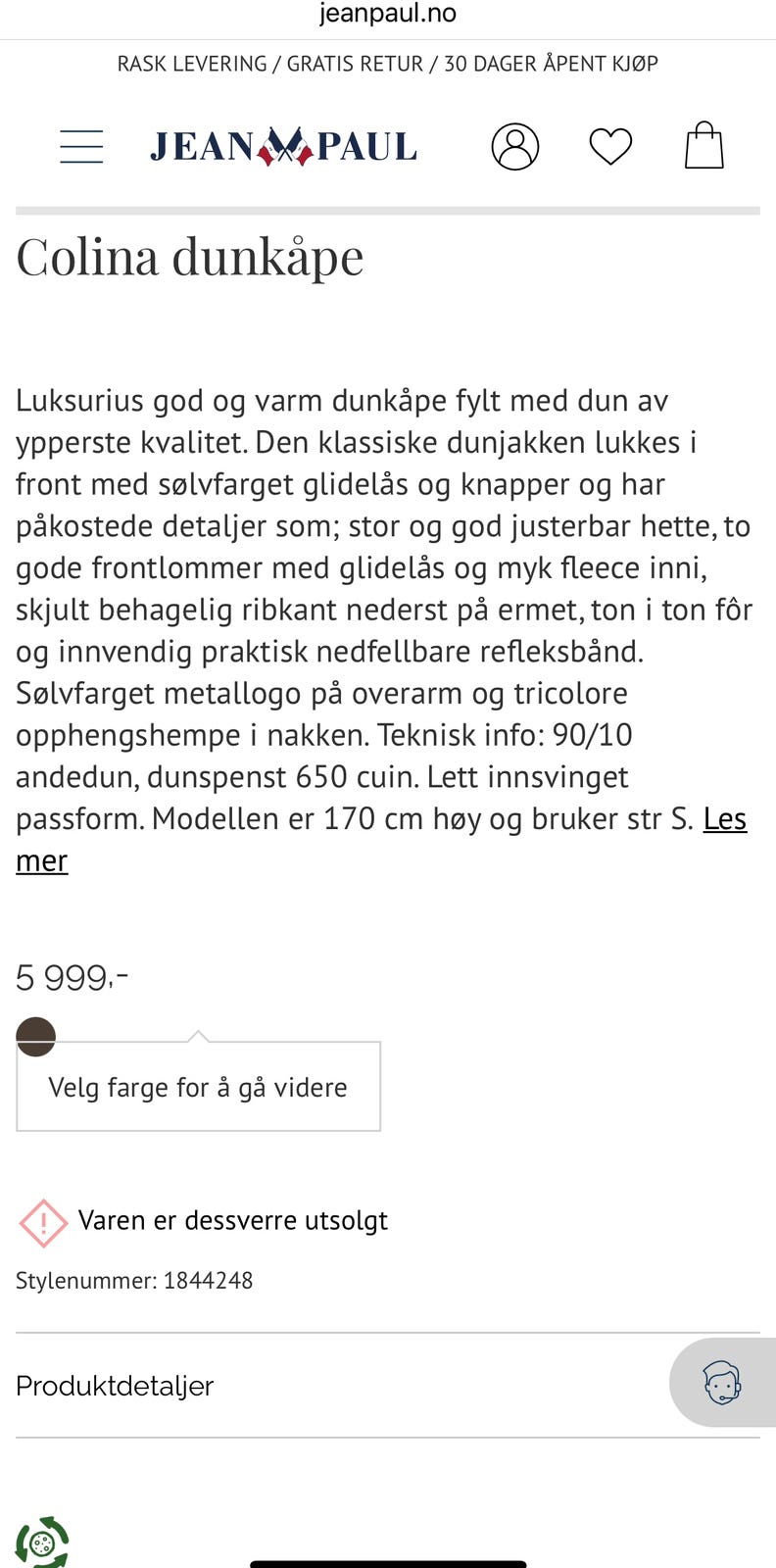Click the Jean Paul logo

(x=282, y=147)
